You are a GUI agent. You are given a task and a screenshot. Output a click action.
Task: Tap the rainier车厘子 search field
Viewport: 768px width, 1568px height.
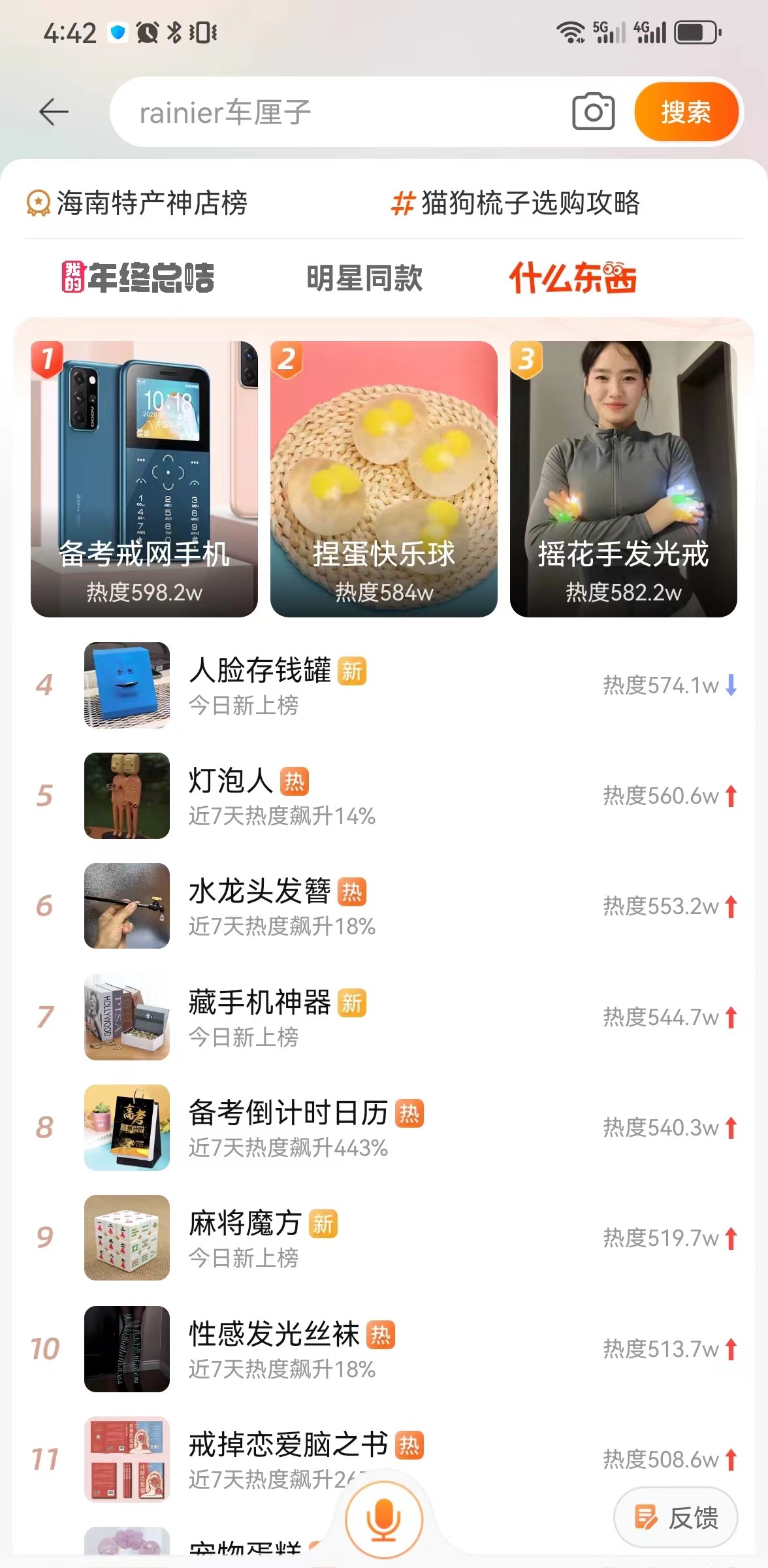(x=327, y=112)
